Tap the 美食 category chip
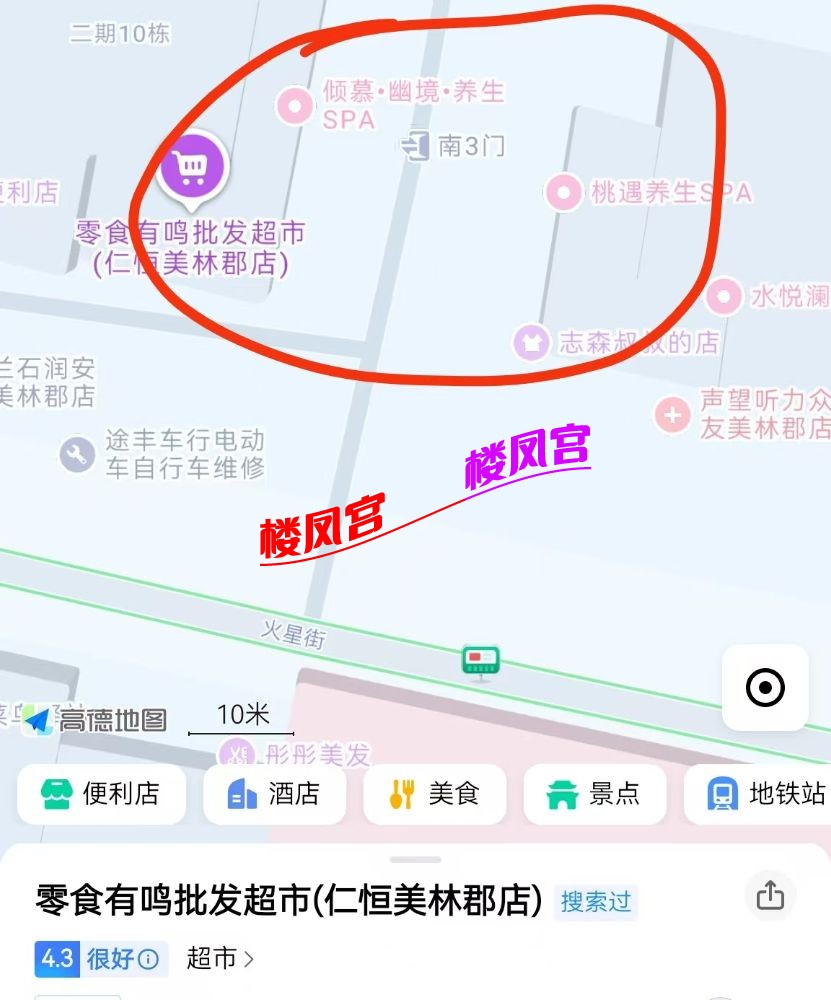The image size is (831, 1000). [434, 794]
